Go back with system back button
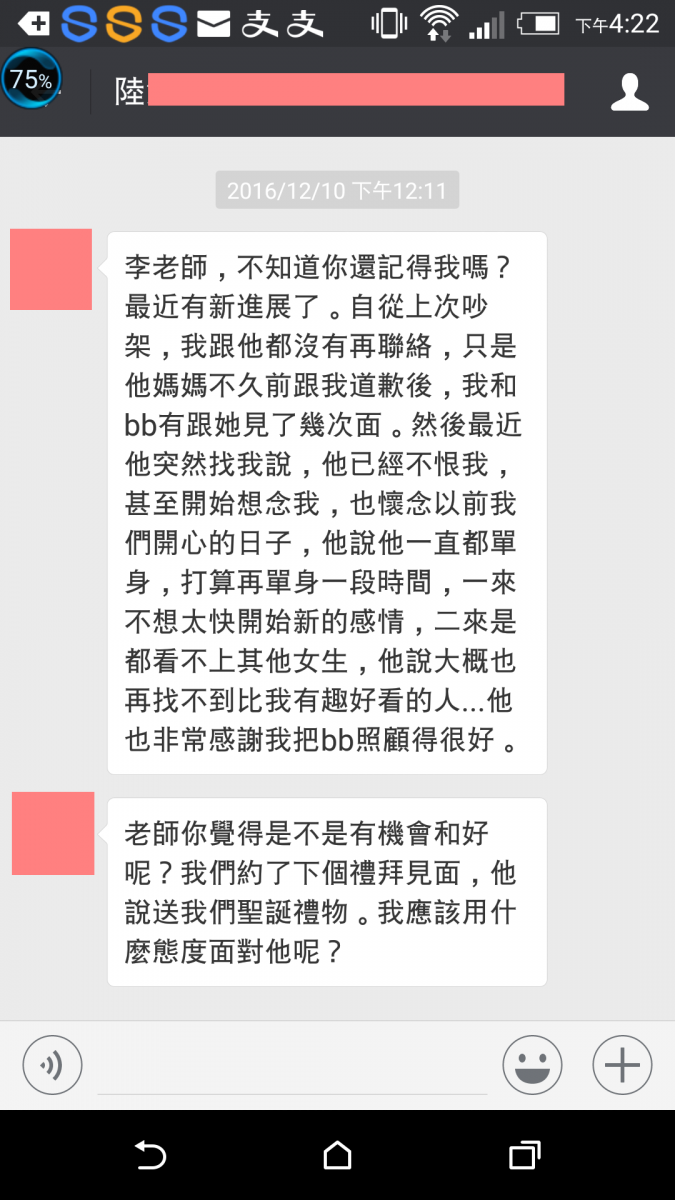 click(151, 1155)
